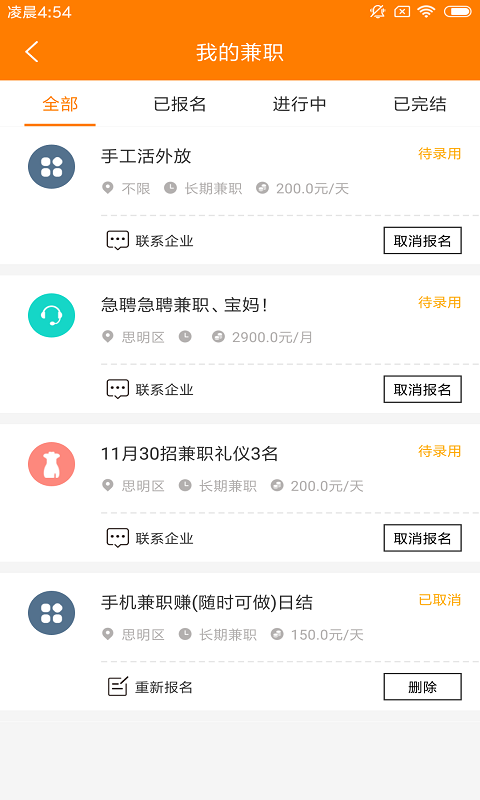Switch to the 进行中 tab

pyautogui.click(x=299, y=104)
